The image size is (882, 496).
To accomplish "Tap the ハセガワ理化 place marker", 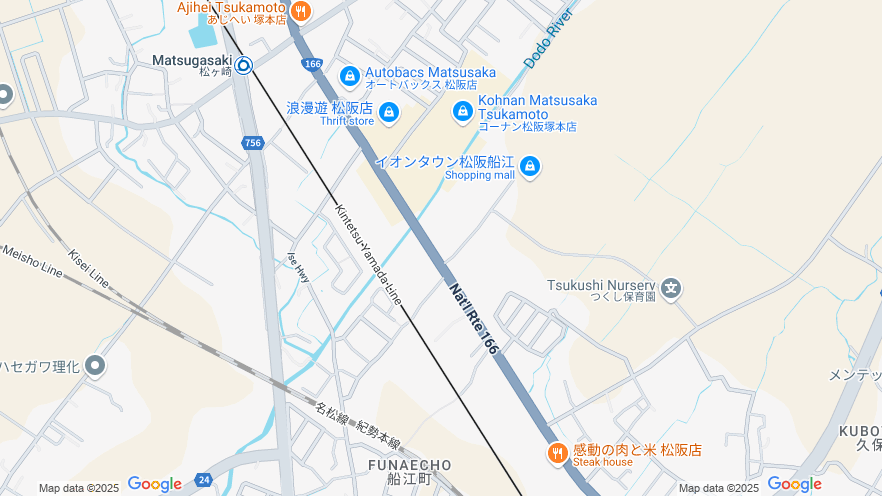I will 95,366.
